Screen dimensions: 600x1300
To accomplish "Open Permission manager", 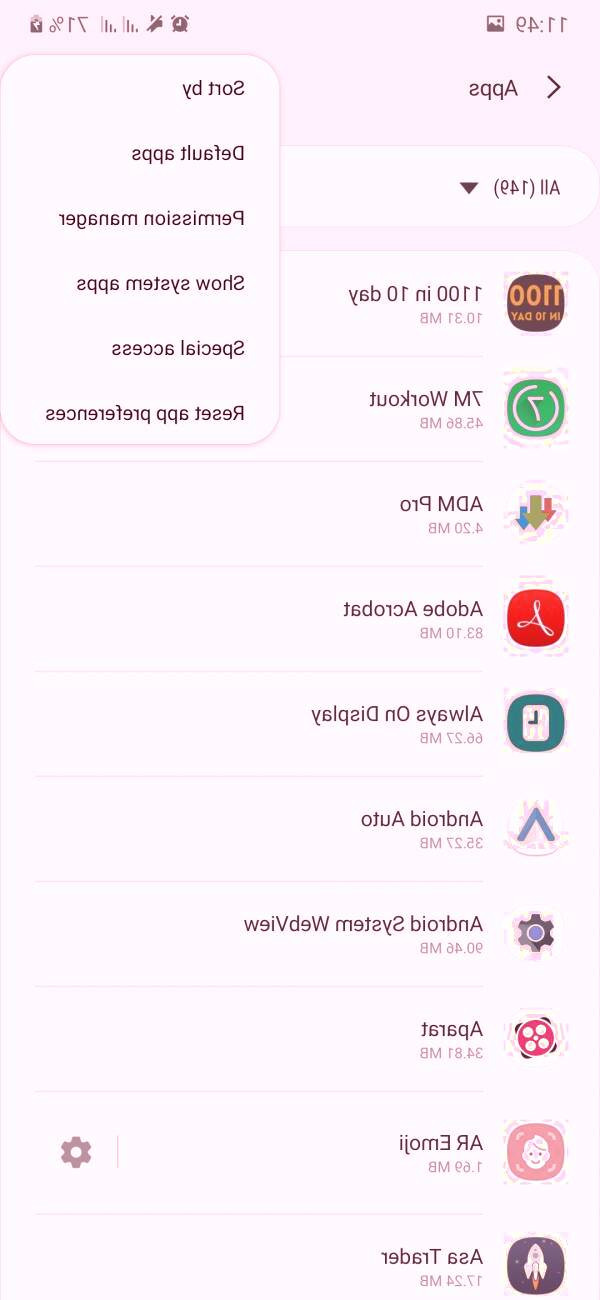I will [151, 219].
